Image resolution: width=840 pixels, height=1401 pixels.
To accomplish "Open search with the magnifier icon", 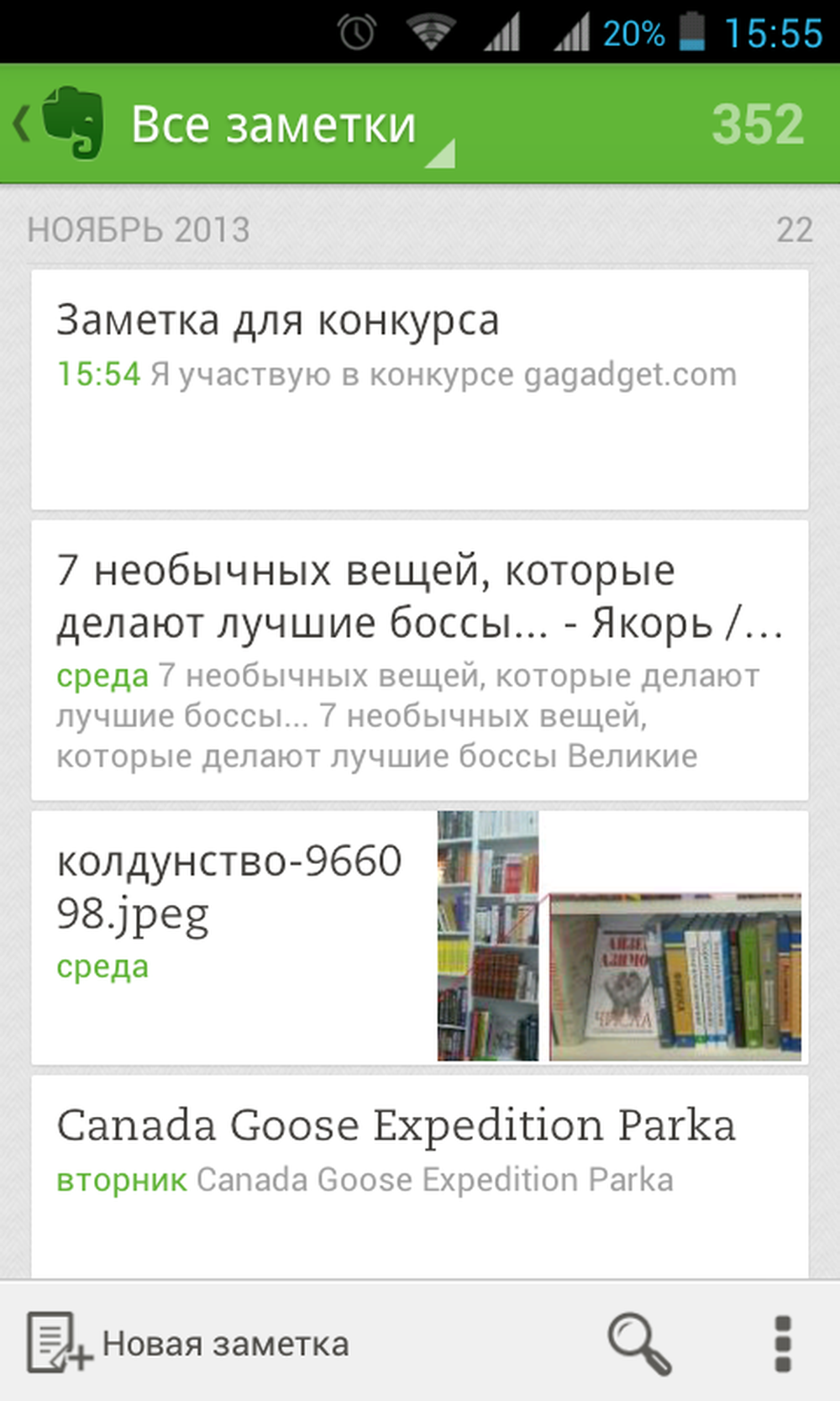I will (639, 1343).
